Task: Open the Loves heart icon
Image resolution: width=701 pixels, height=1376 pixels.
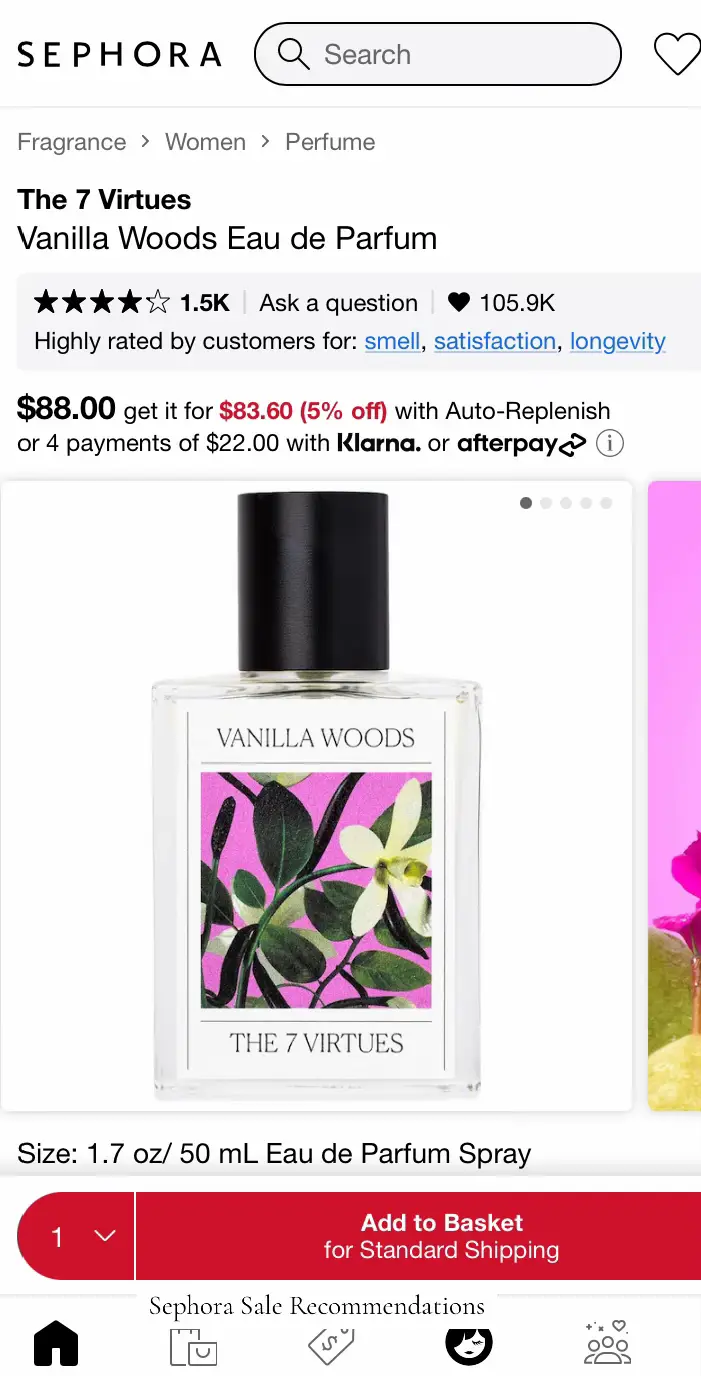Action: pyautogui.click(x=676, y=54)
